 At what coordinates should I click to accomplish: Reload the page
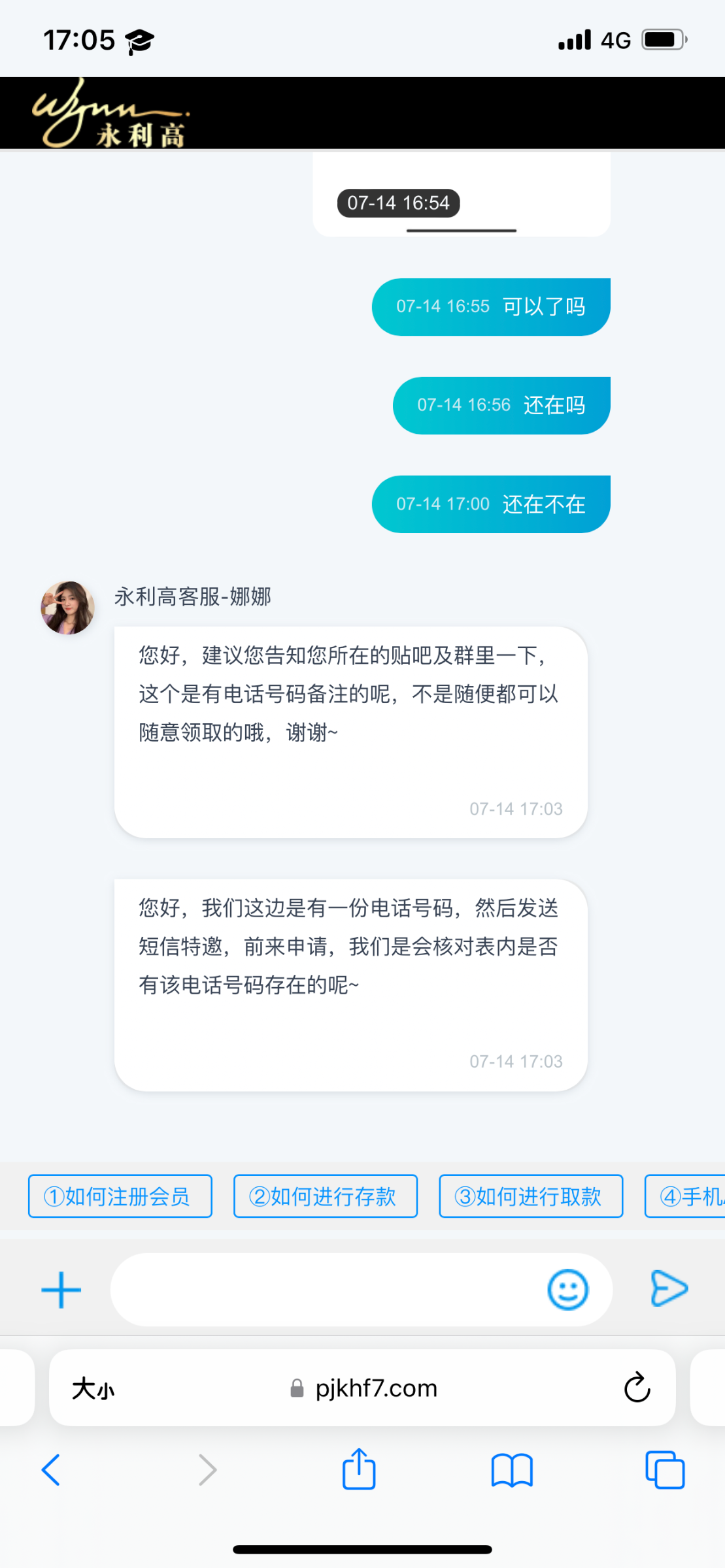(x=637, y=1388)
